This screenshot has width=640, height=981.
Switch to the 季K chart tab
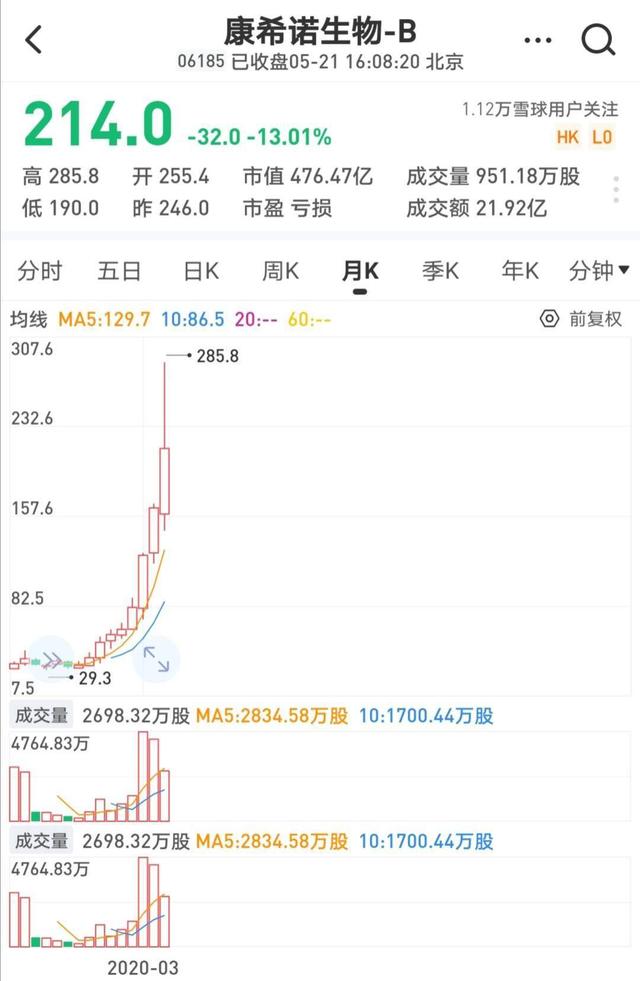pos(440,271)
